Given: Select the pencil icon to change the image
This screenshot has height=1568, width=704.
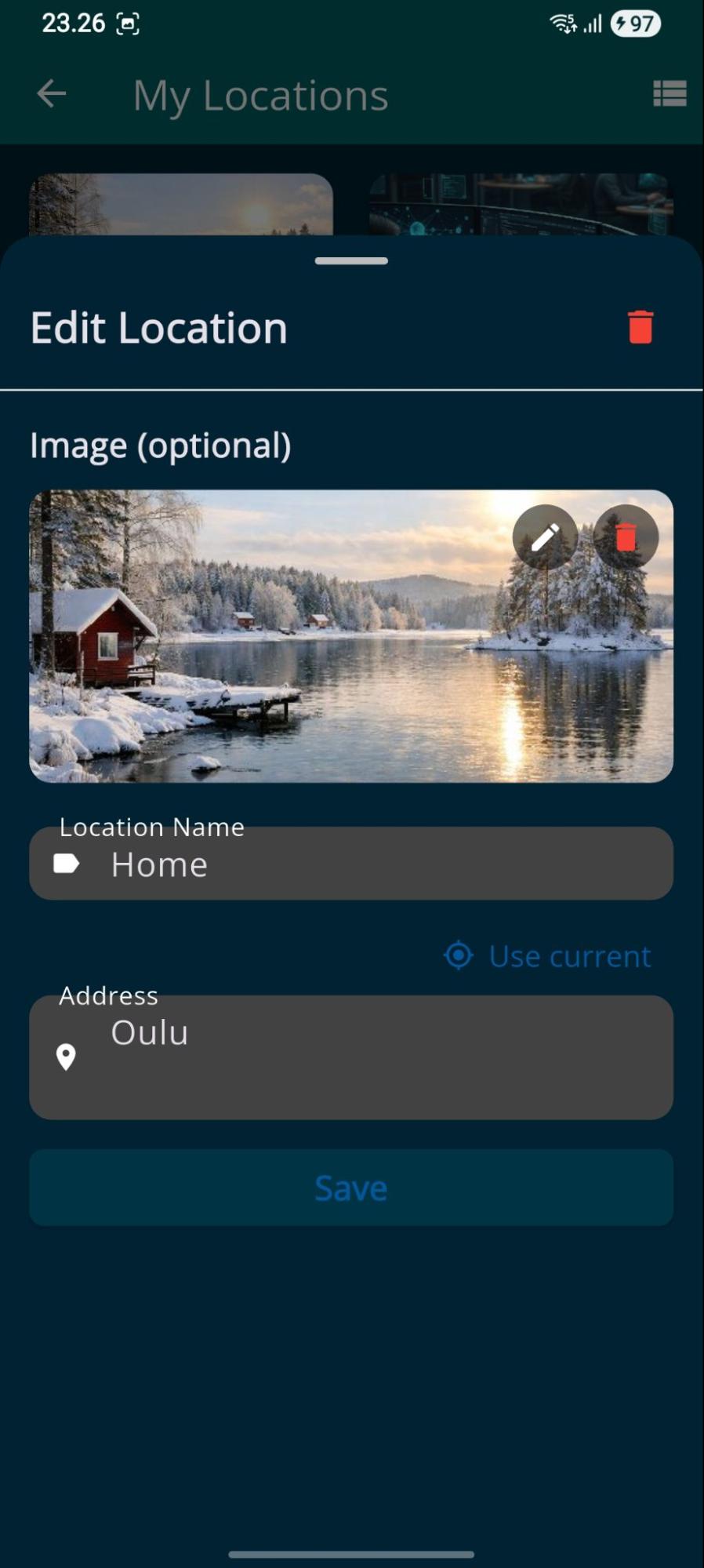Looking at the screenshot, I should pos(546,537).
